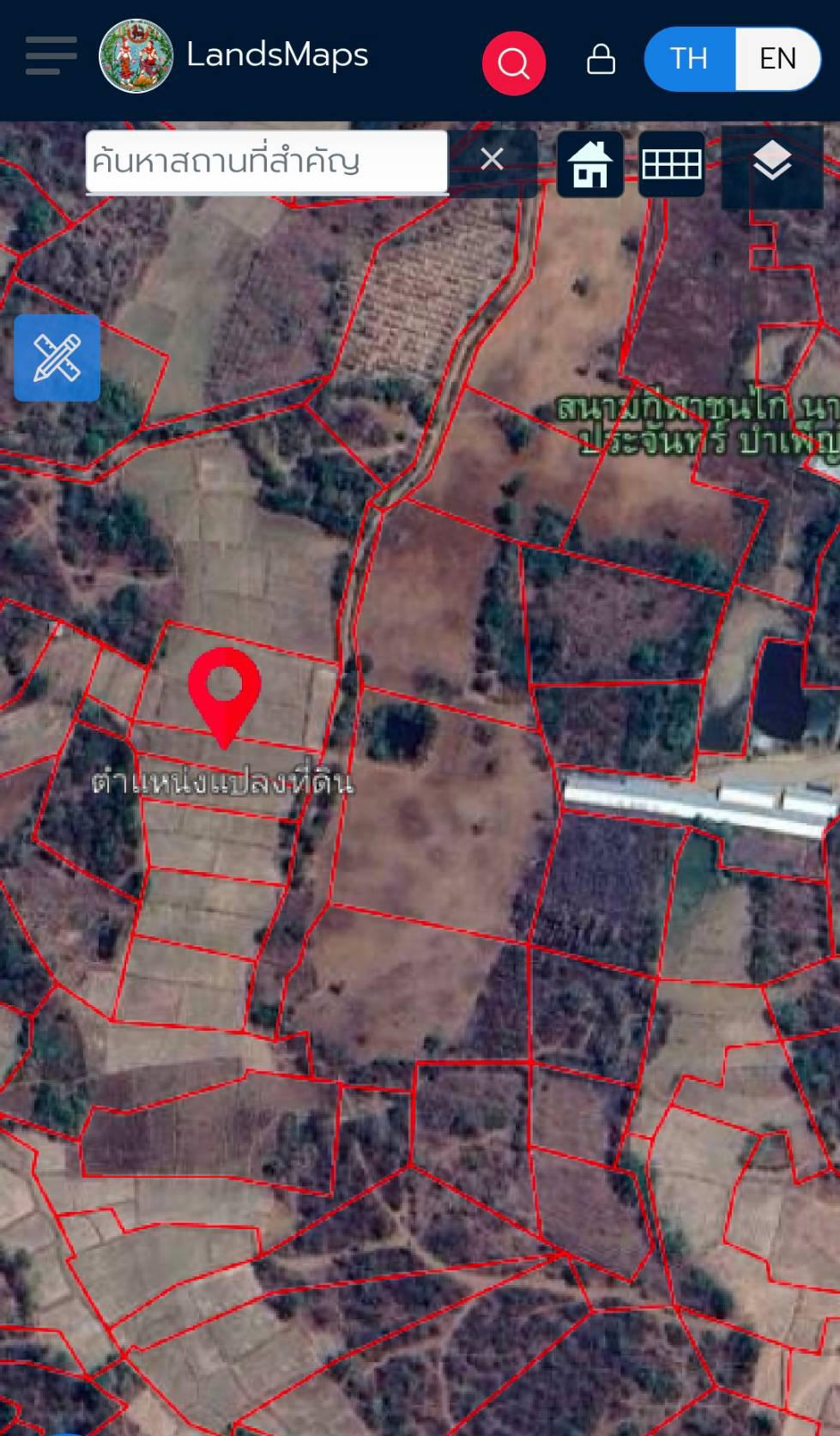
Task: Open the lock login icon
Action: (601, 59)
